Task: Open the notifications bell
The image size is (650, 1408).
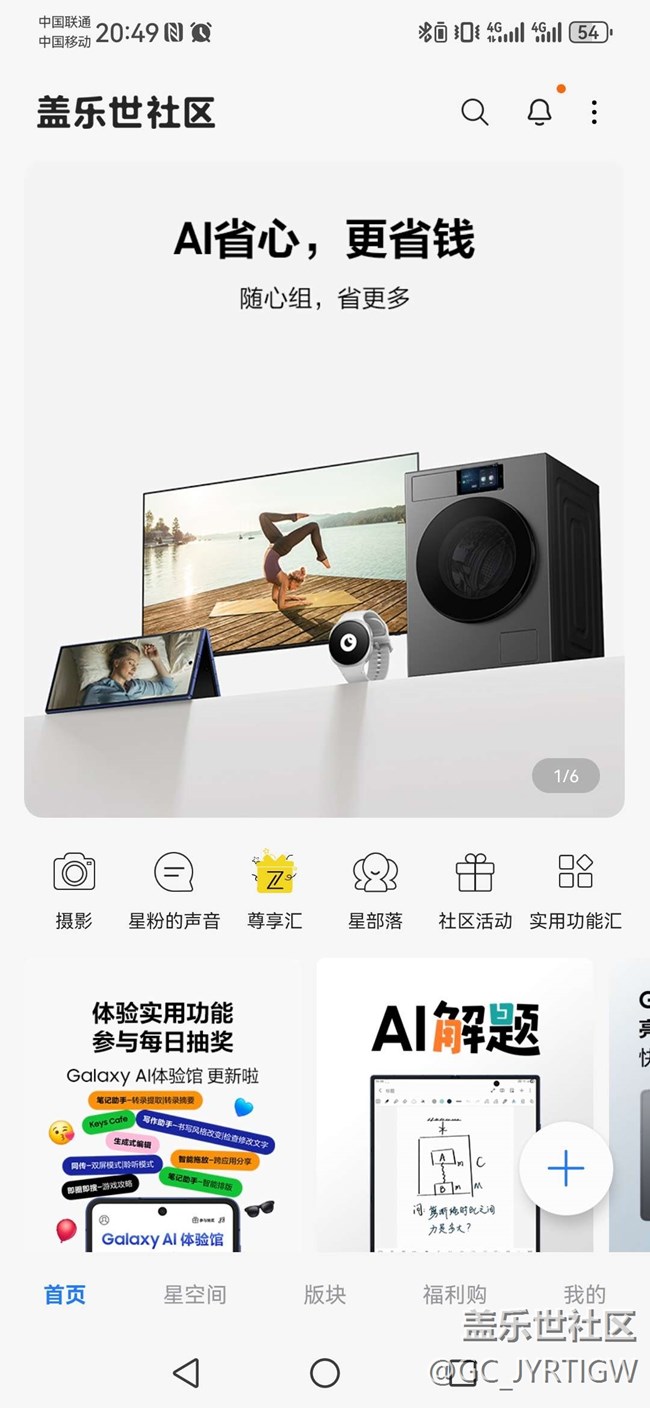Action: pos(539,112)
